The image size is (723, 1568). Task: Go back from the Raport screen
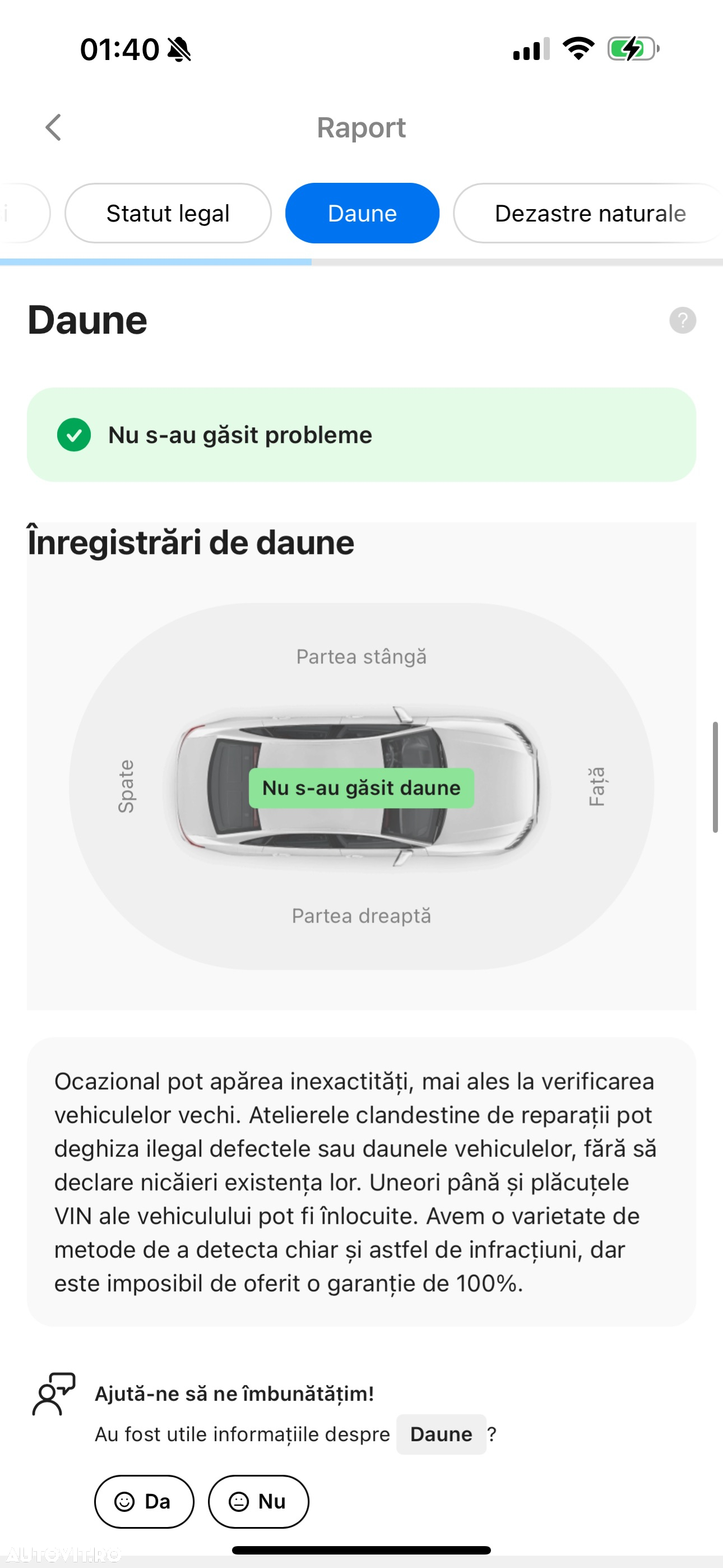coord(54,127)
